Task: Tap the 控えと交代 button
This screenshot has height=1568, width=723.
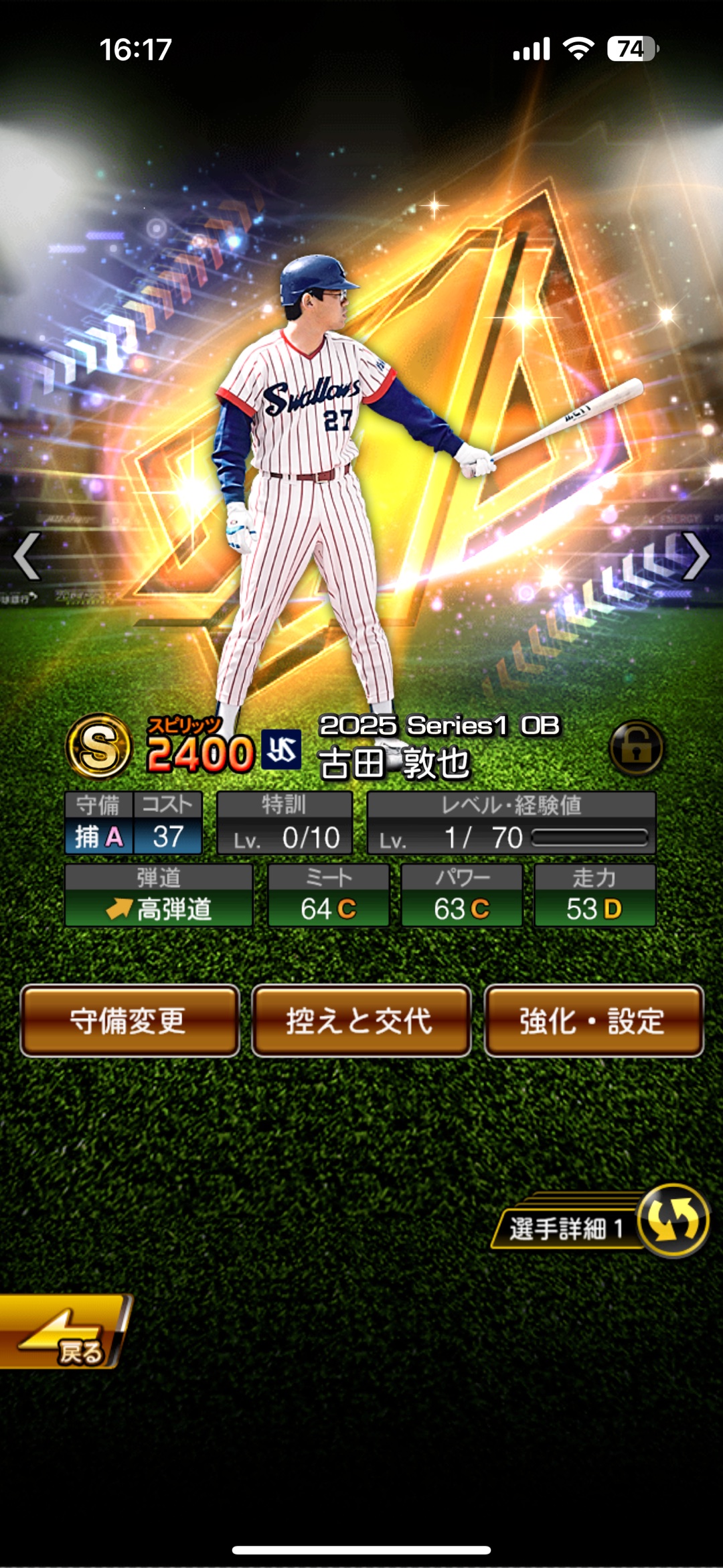Action: (x=361, y=1021)
